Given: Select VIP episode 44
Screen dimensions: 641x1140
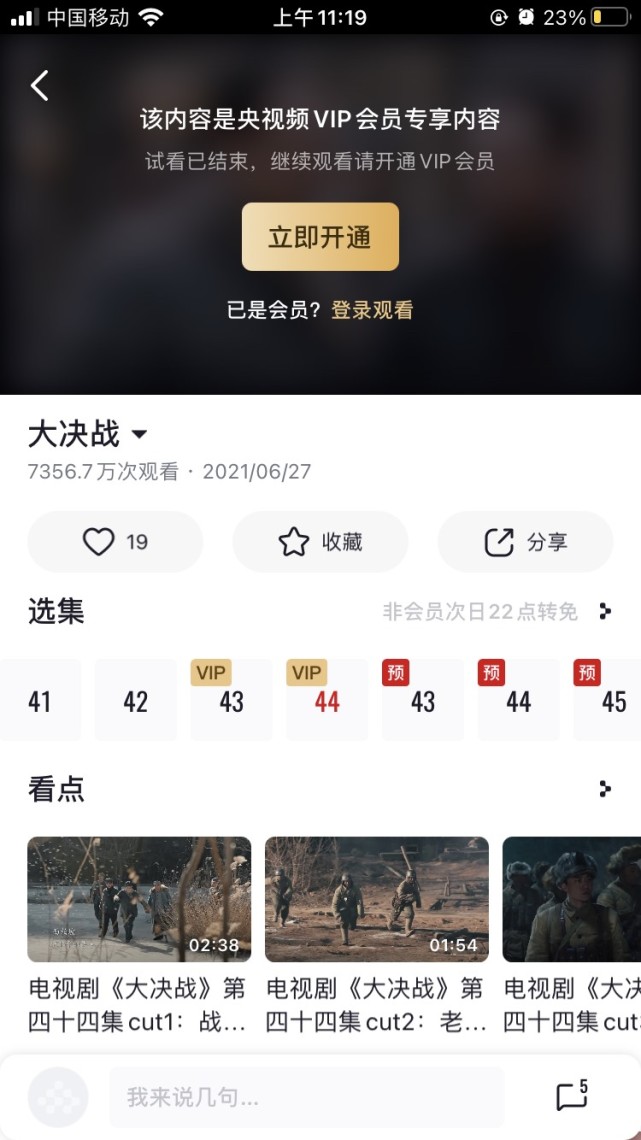Looking at the screenshot, I should [x=327, y=701].
